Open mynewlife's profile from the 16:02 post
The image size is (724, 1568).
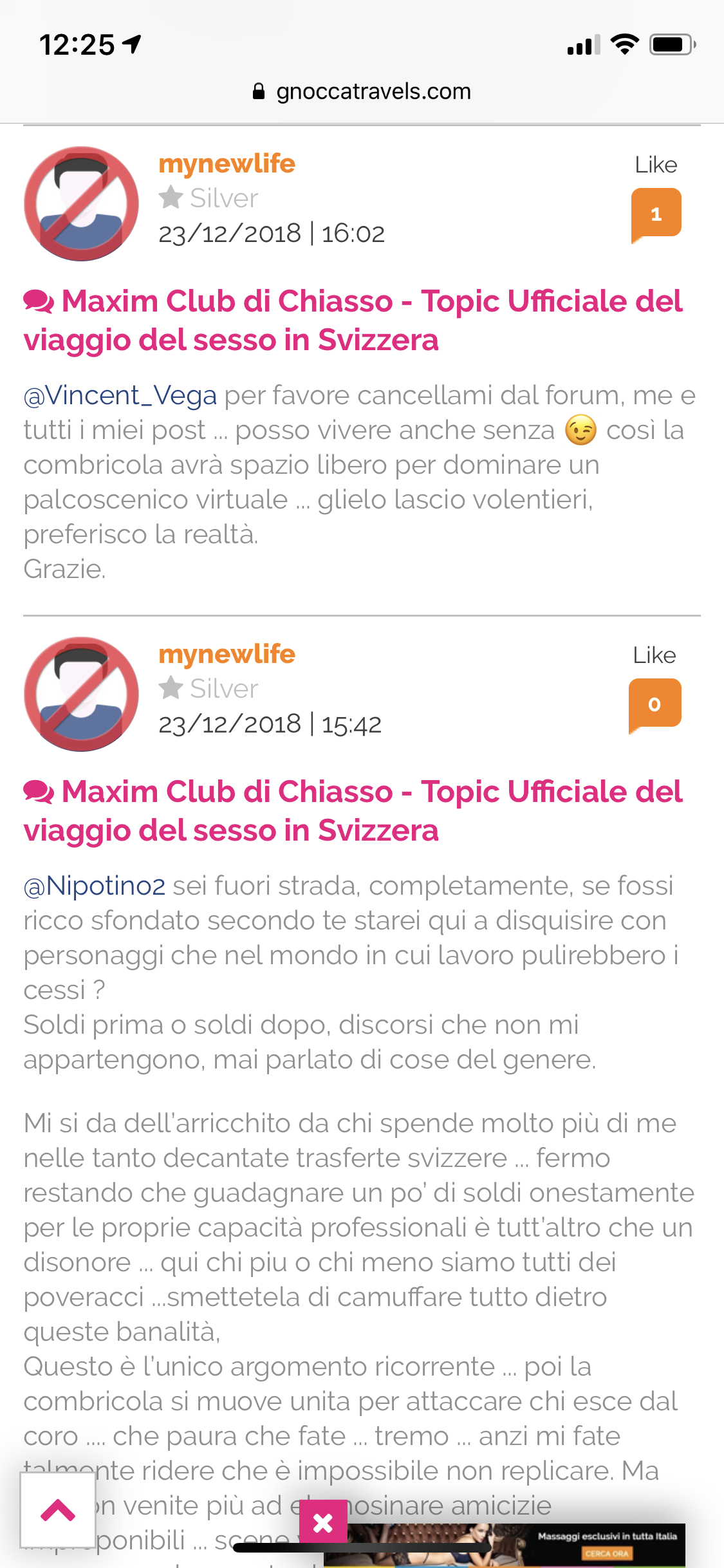(x=227, y=163)
